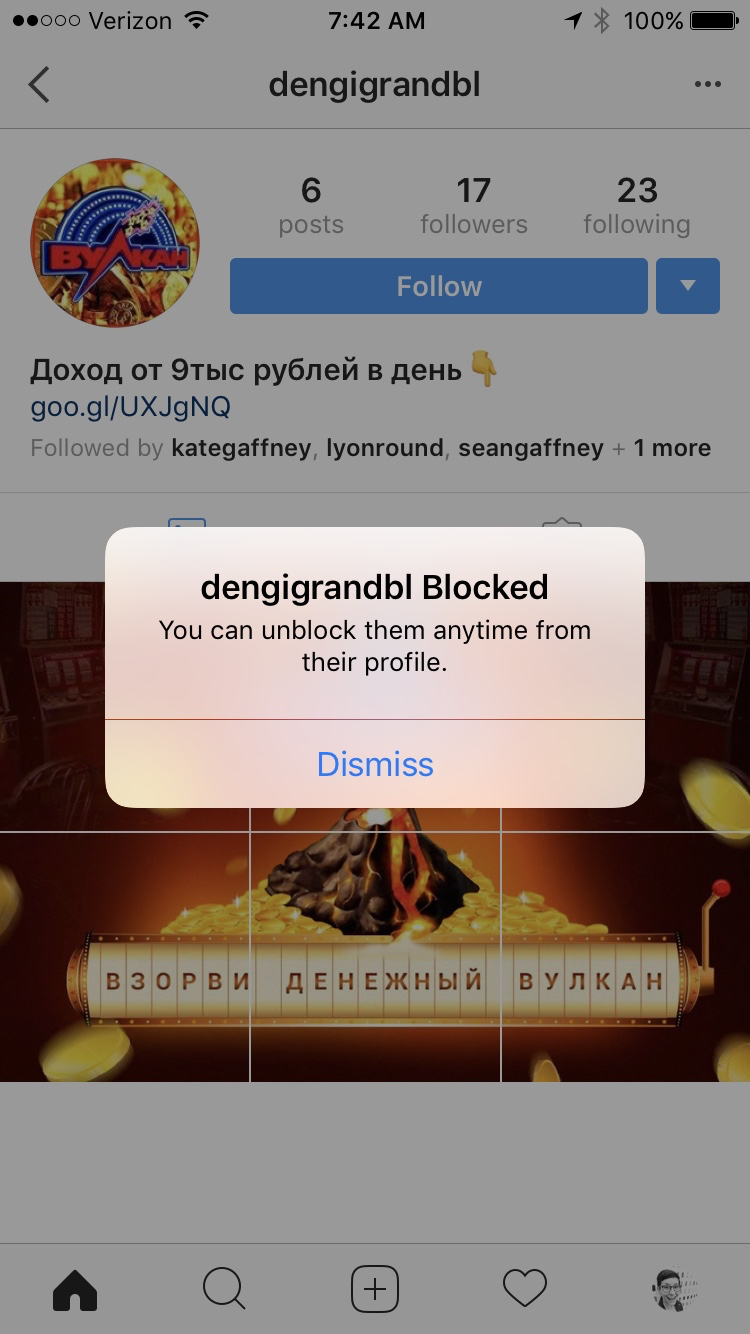
Task: Open the 23 following list
Action: (637, 206)
